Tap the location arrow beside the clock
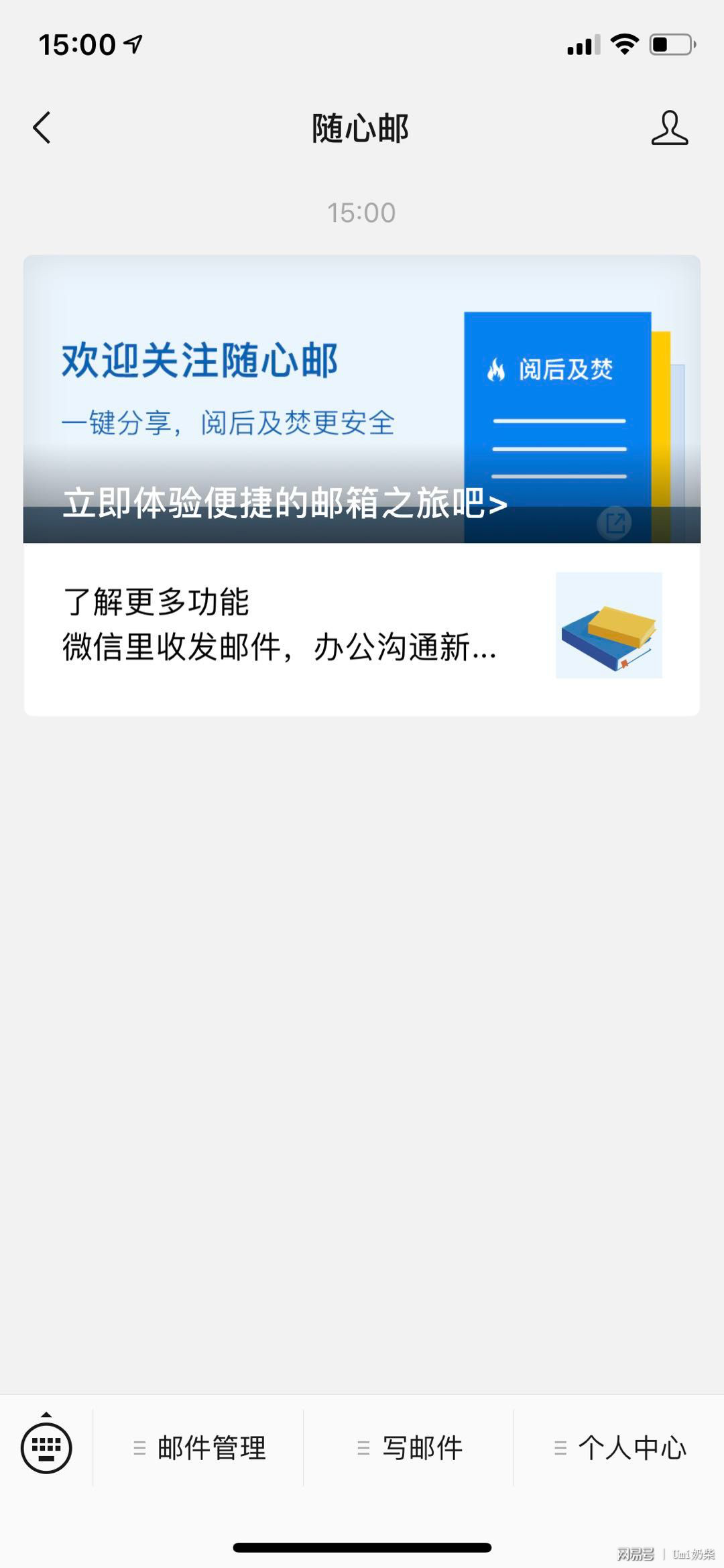 131,42
